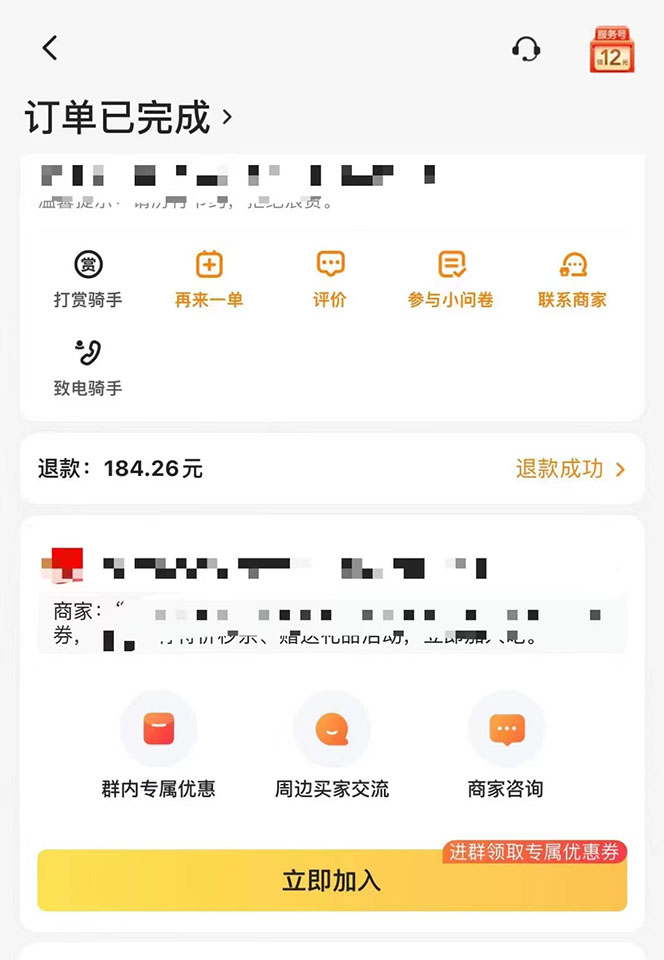
Task: Go back with the top arrow
Action: point(50,47)
